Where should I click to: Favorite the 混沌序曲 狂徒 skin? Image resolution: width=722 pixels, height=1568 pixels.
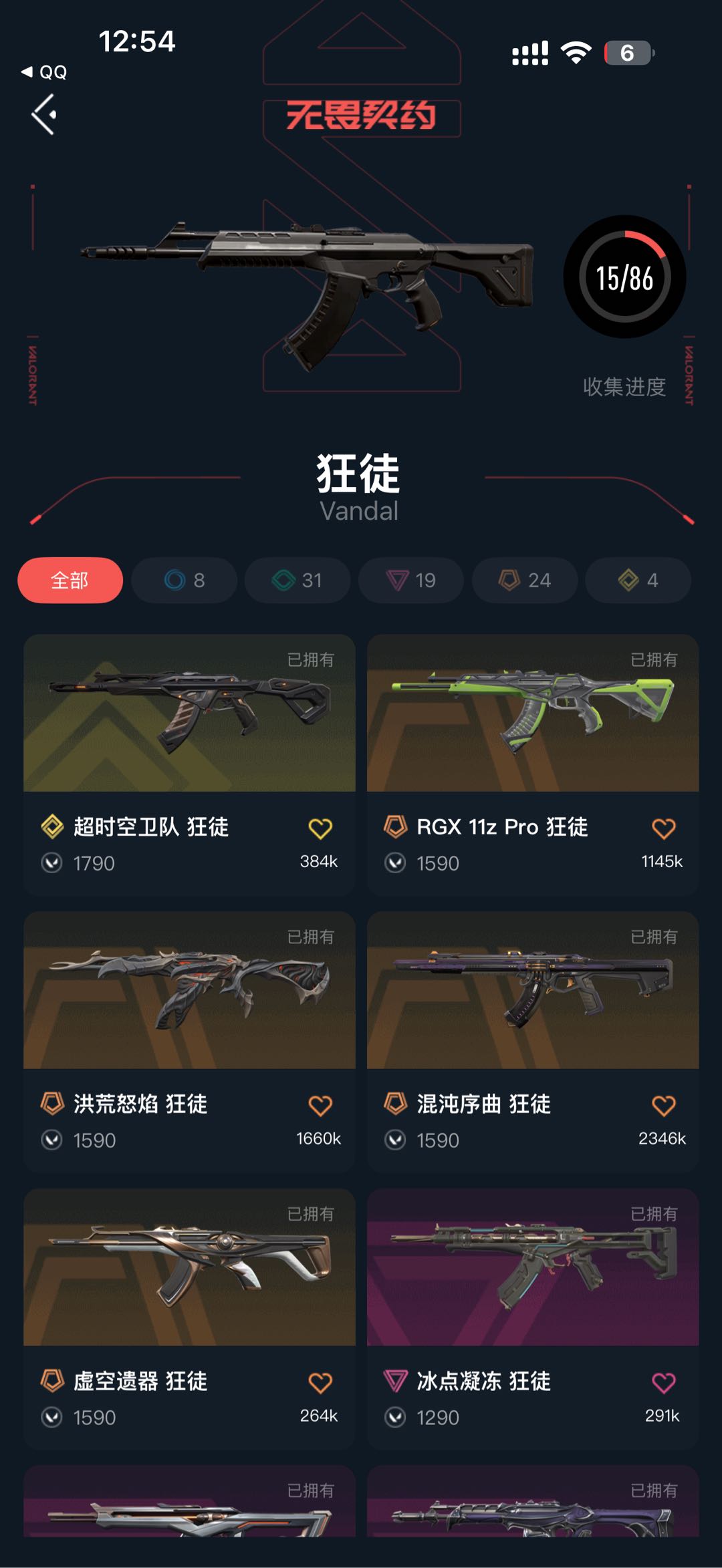[x=664, y=1106]
